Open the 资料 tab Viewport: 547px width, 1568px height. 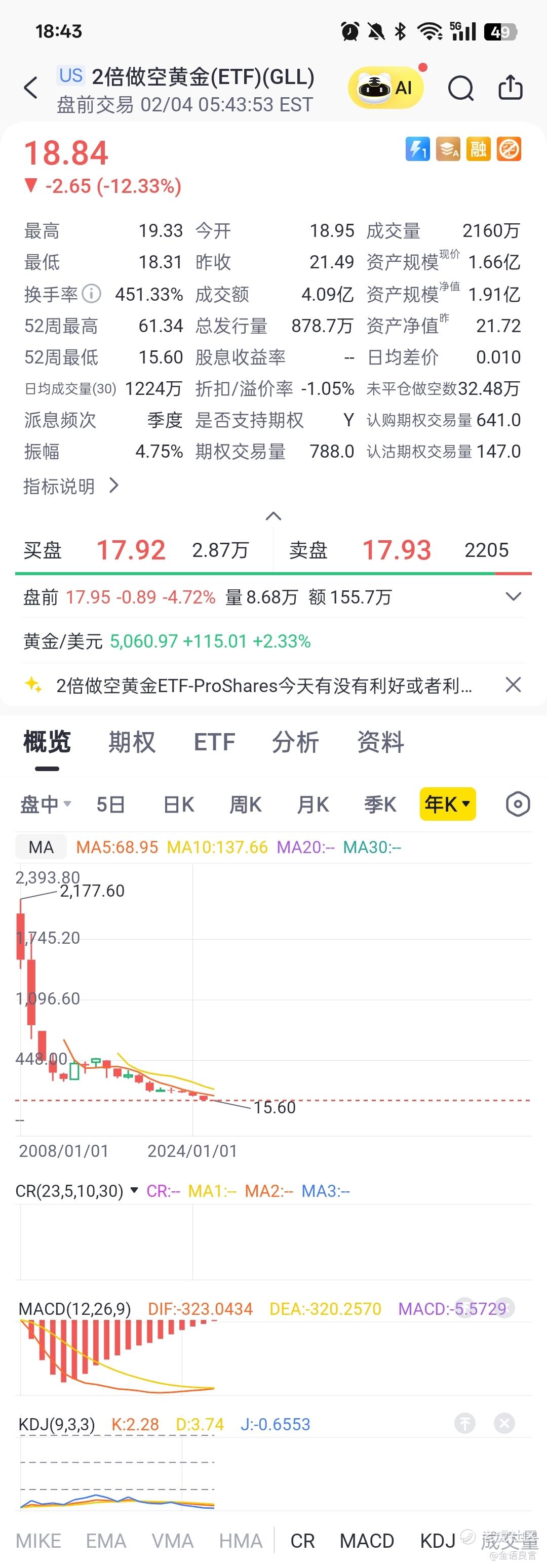click(x=381, y=742)
